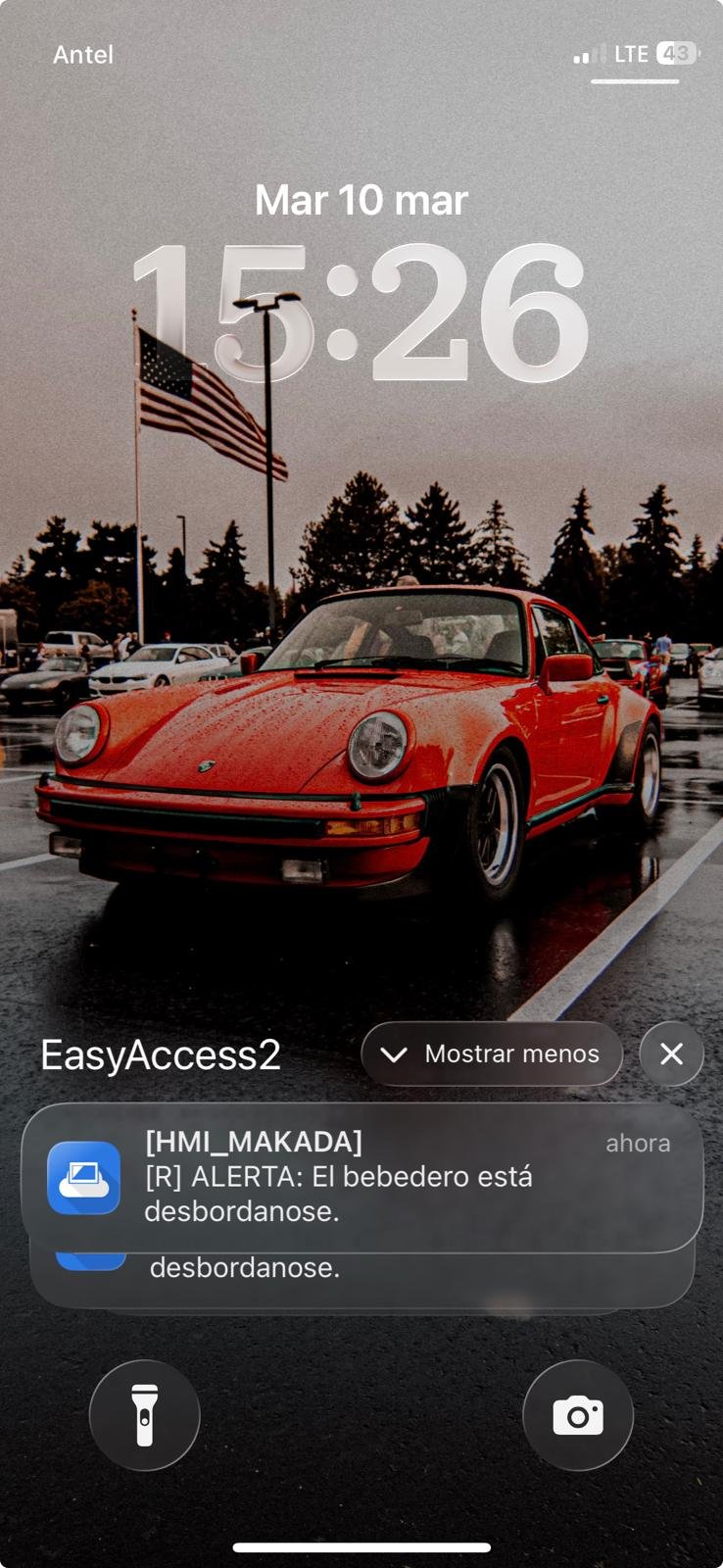723x1568 pixels.
Task: Open the HMI_MAKADA bebedero alert notification
Action: click(x=362, y=1177)
